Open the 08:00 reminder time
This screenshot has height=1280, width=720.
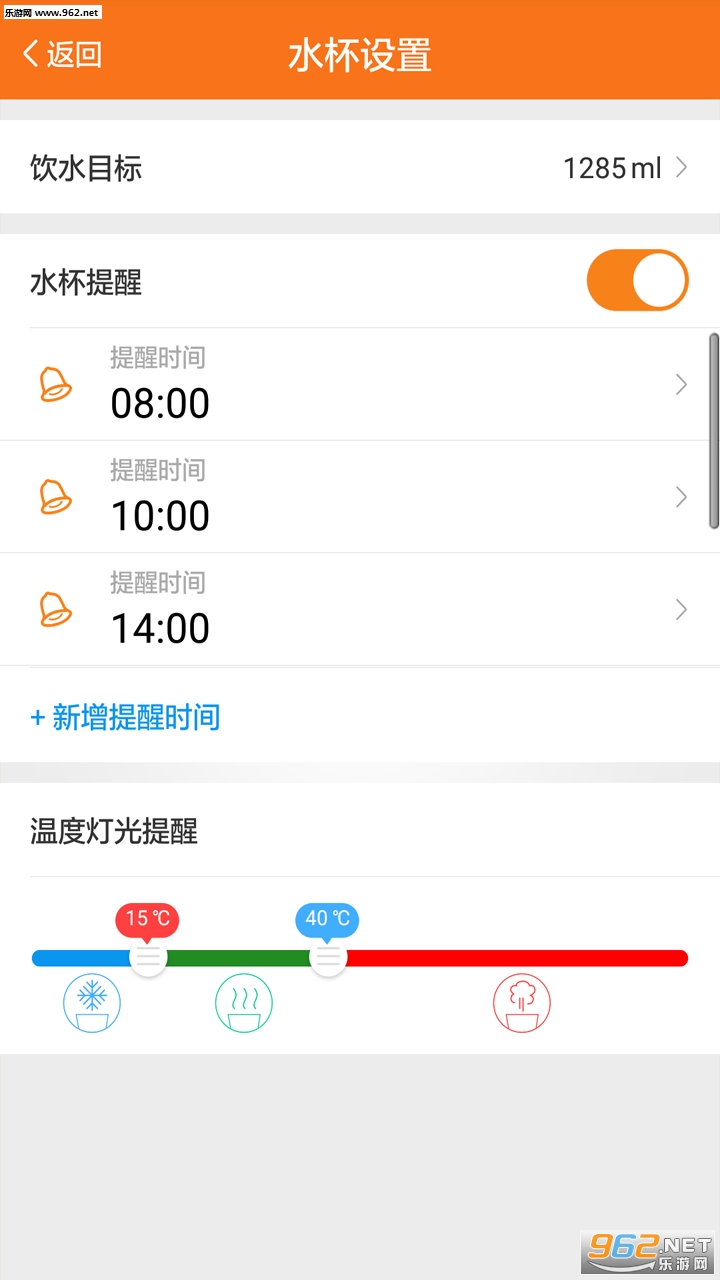[360, 385]
